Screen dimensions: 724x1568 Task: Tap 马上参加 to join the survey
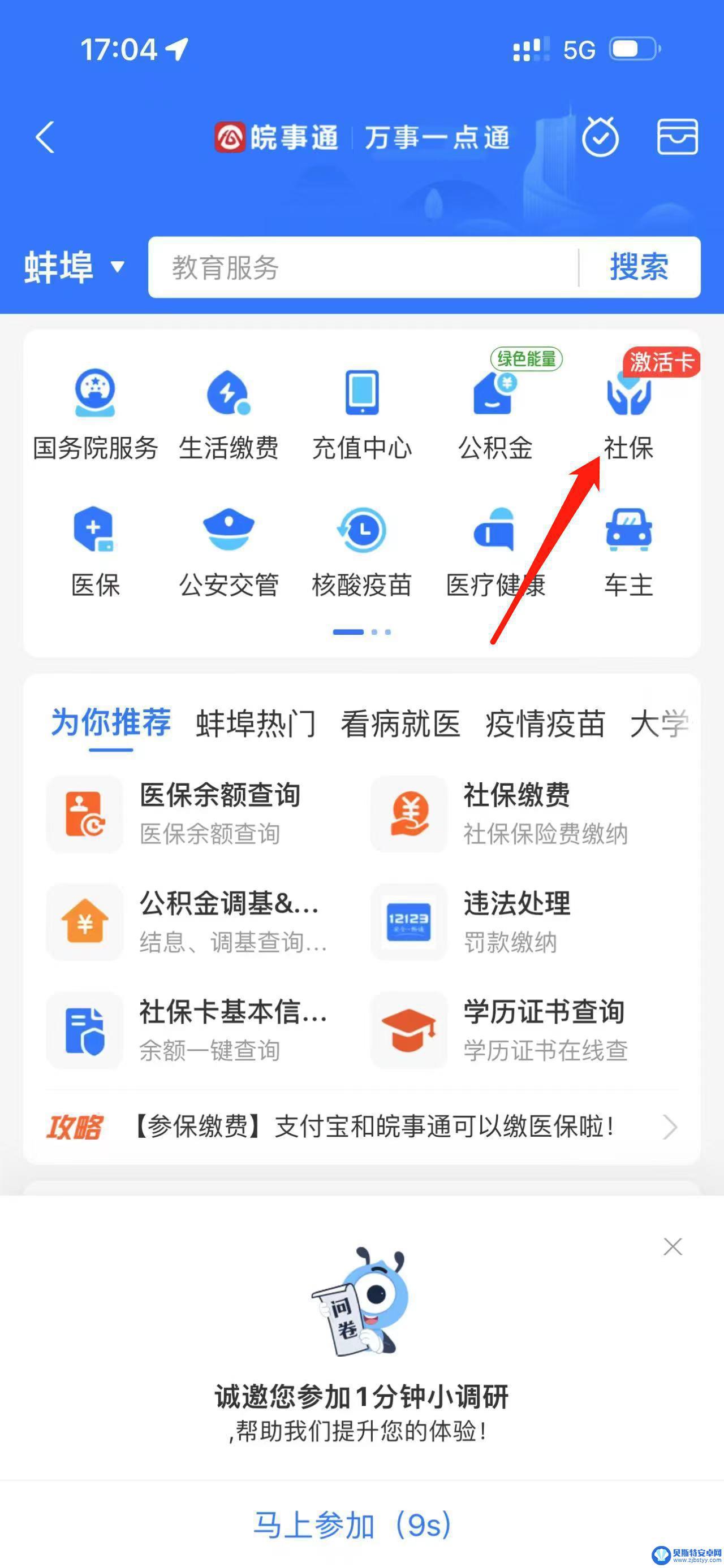(353, 1525)
